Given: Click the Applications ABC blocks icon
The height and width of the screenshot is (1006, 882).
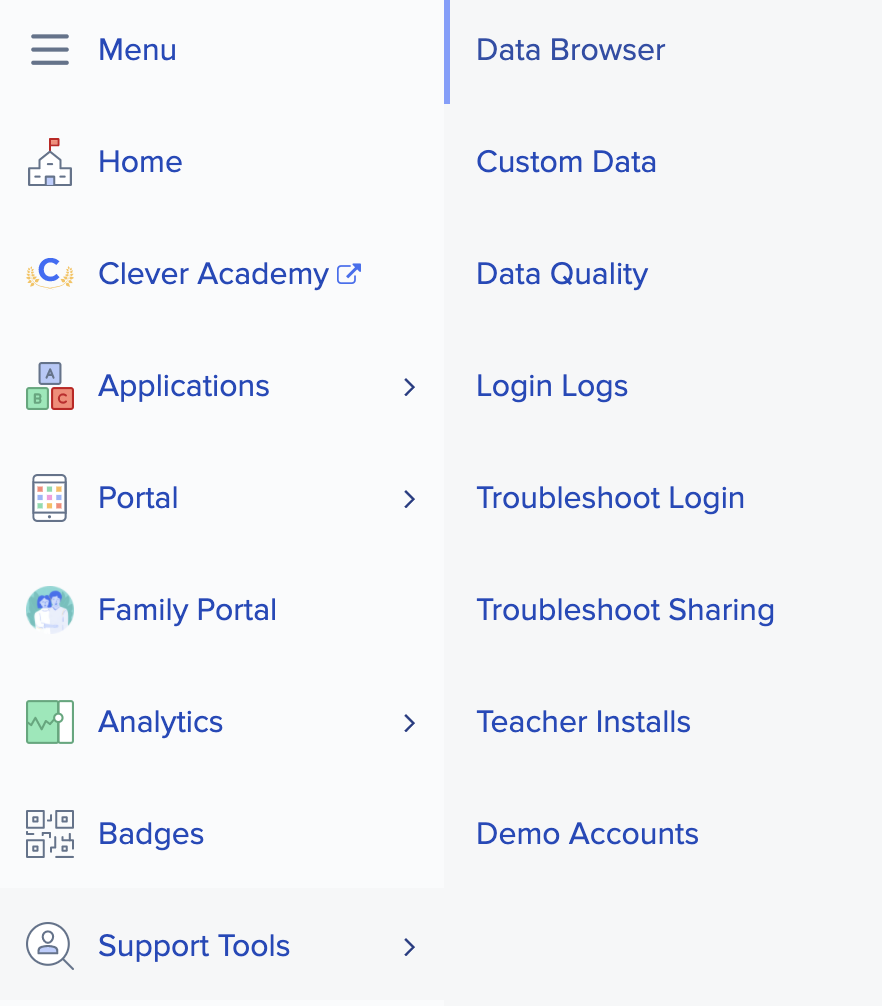Looking at the screenshot, I should 50,385.
